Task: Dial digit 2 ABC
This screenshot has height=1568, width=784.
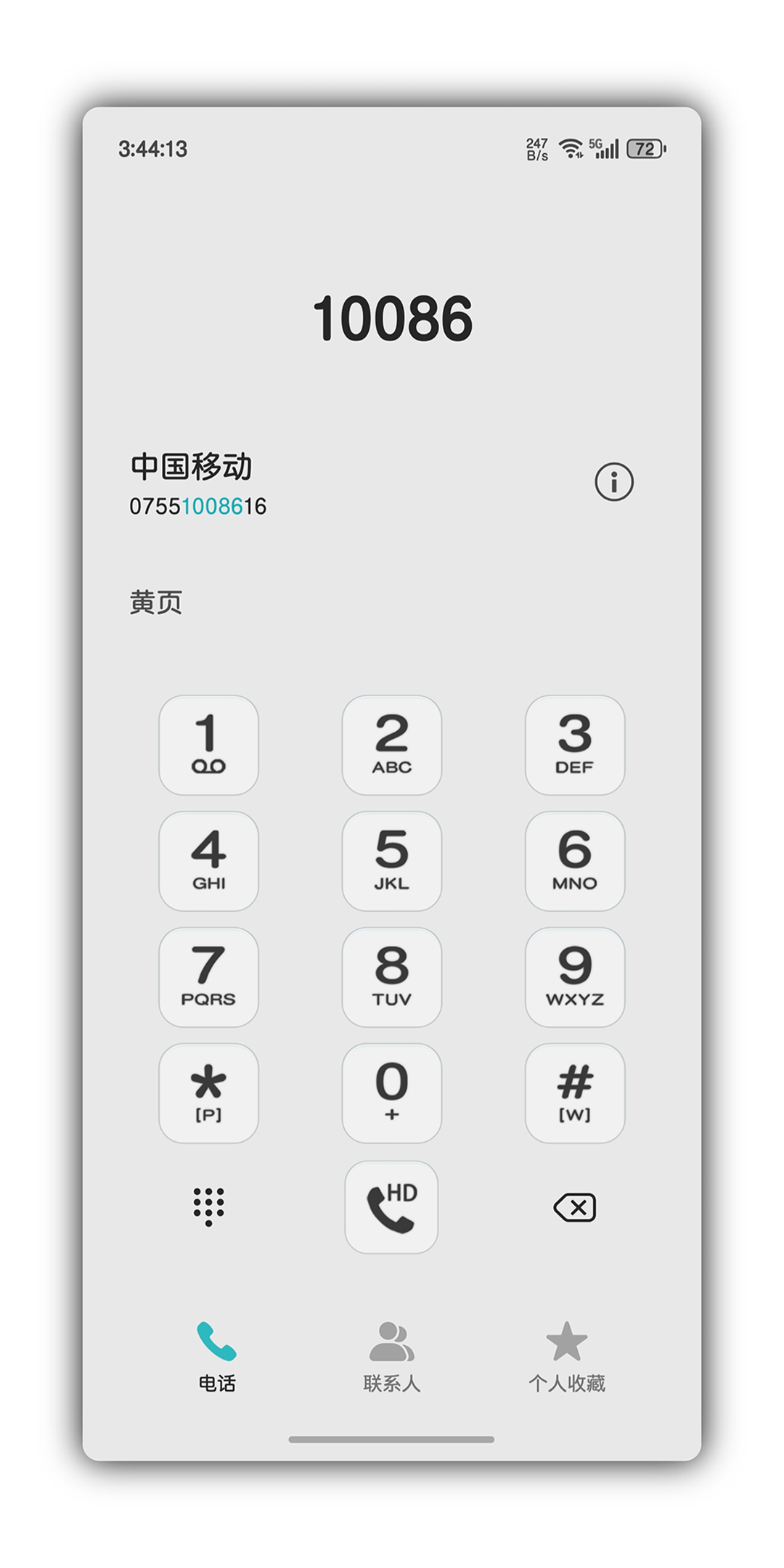Action: [392, 745]
